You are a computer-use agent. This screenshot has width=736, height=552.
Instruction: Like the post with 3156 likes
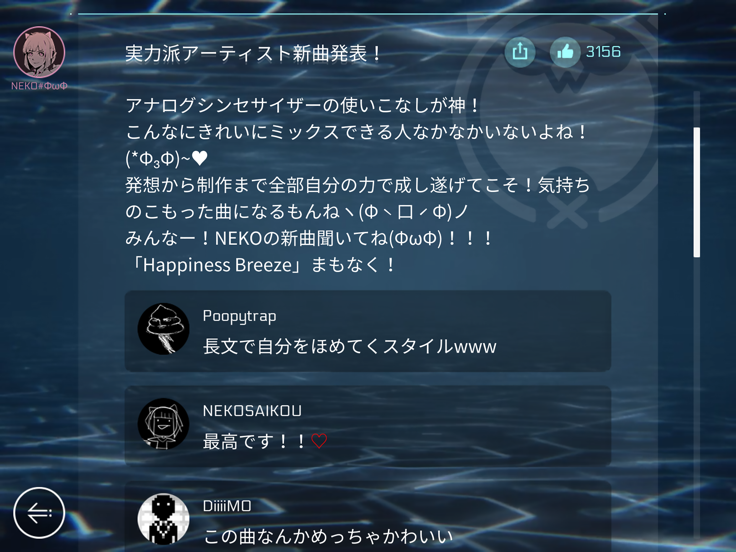point(565,52)
